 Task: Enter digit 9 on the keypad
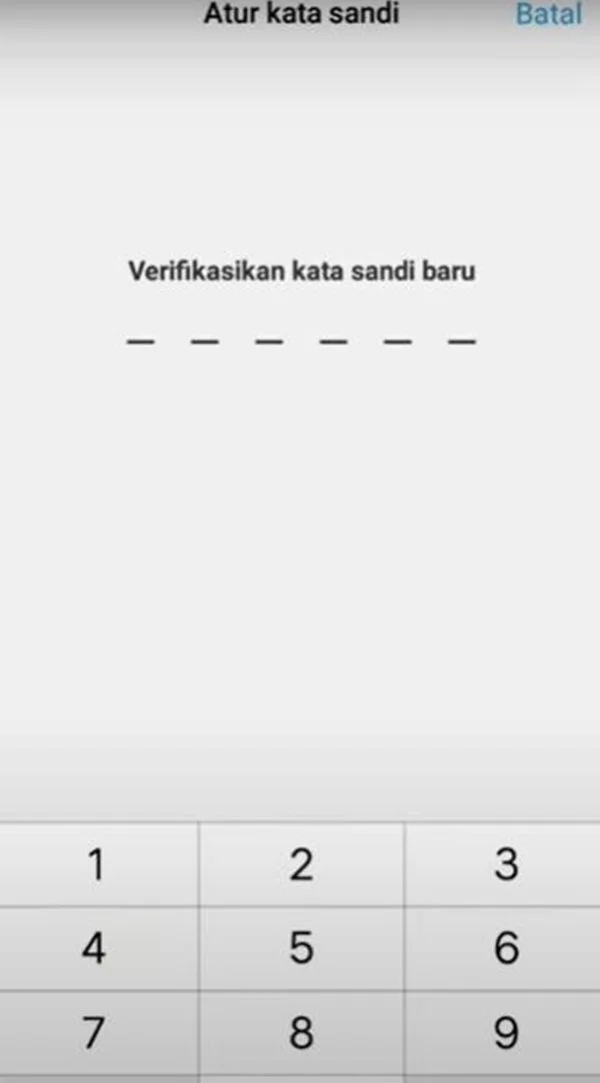503,1033
